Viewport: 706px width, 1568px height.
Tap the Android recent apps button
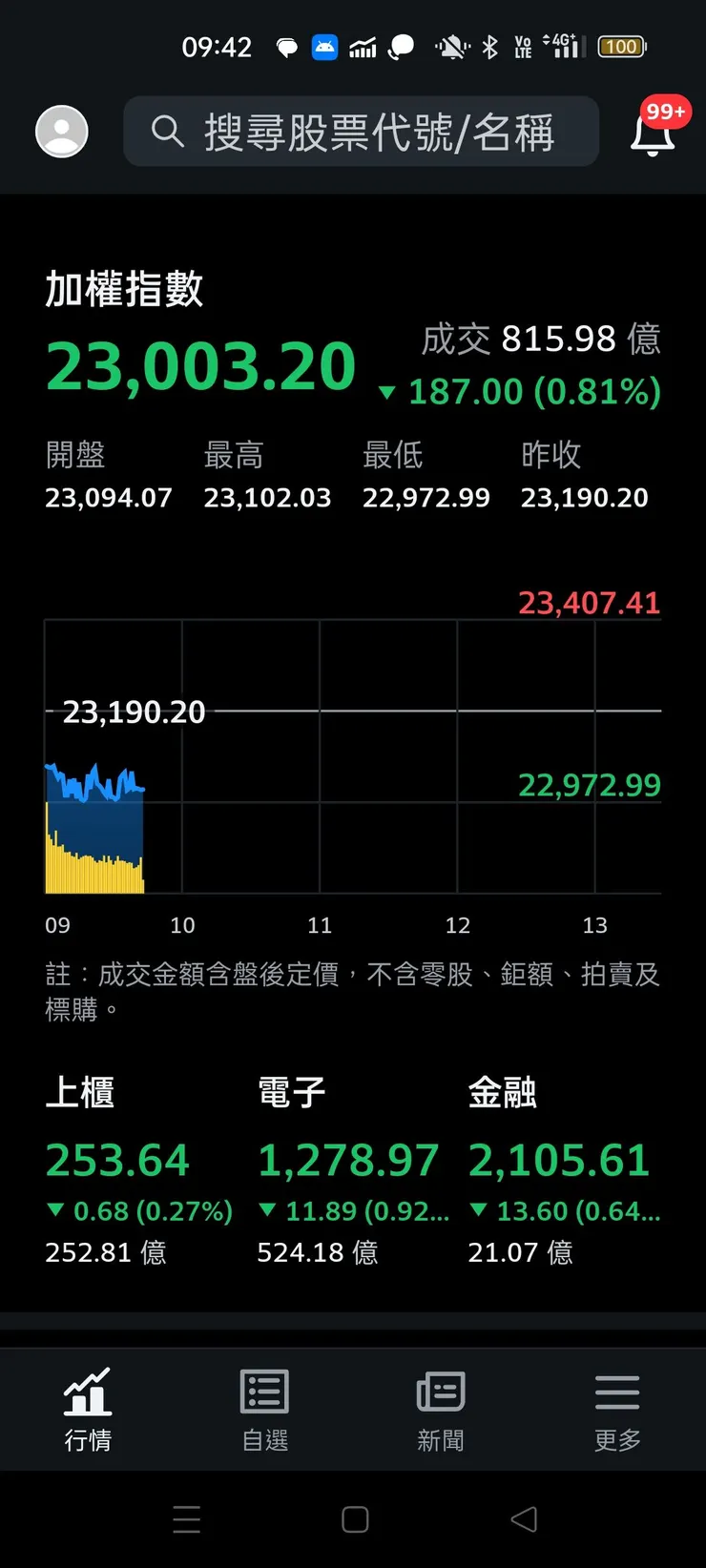[x=187, y=1519]
